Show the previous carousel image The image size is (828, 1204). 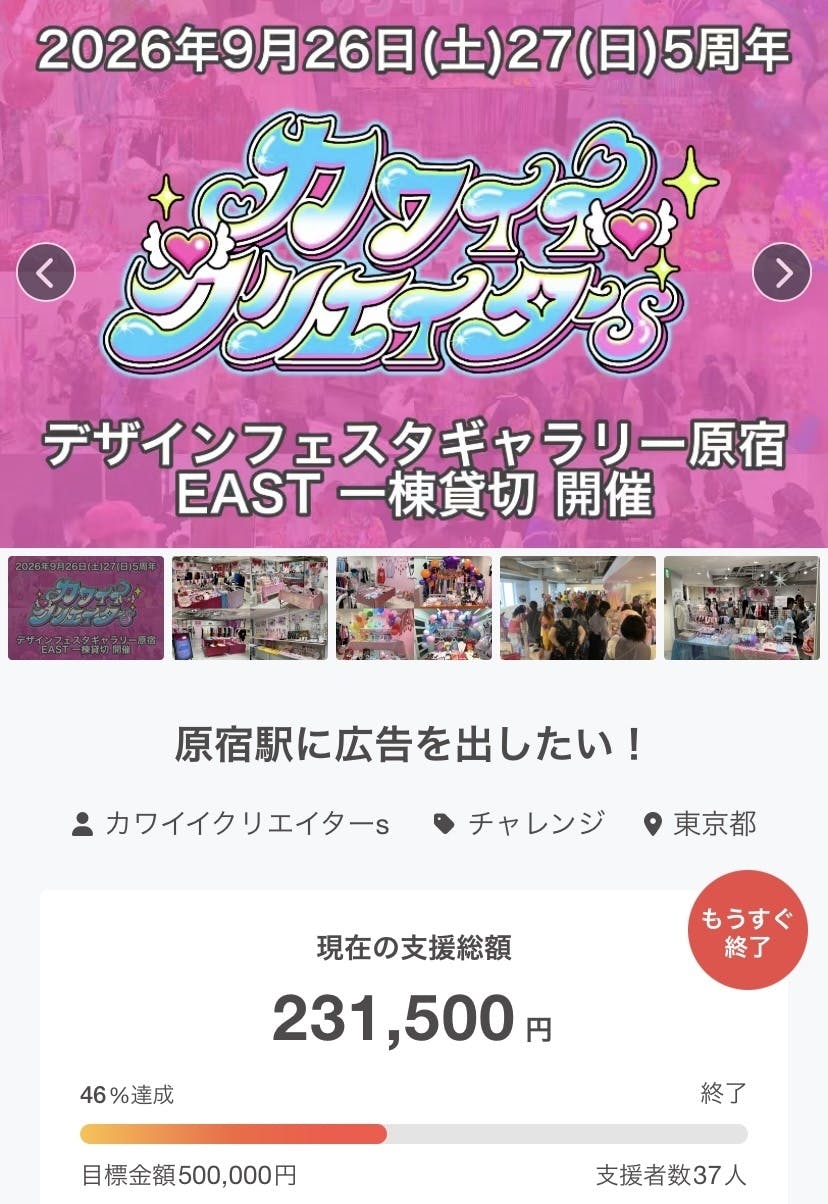tap(46, 272)
